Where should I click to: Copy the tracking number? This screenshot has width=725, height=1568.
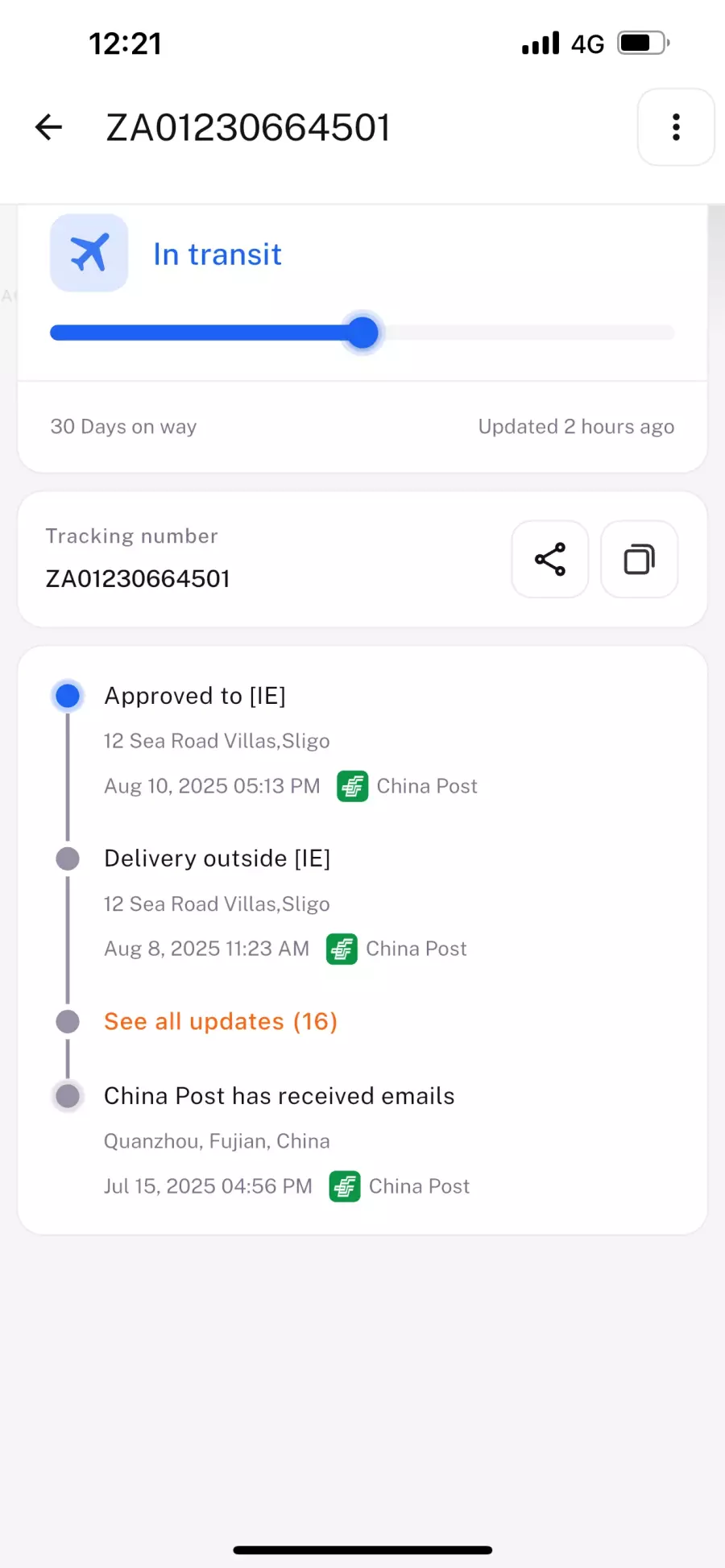(639, 559)
